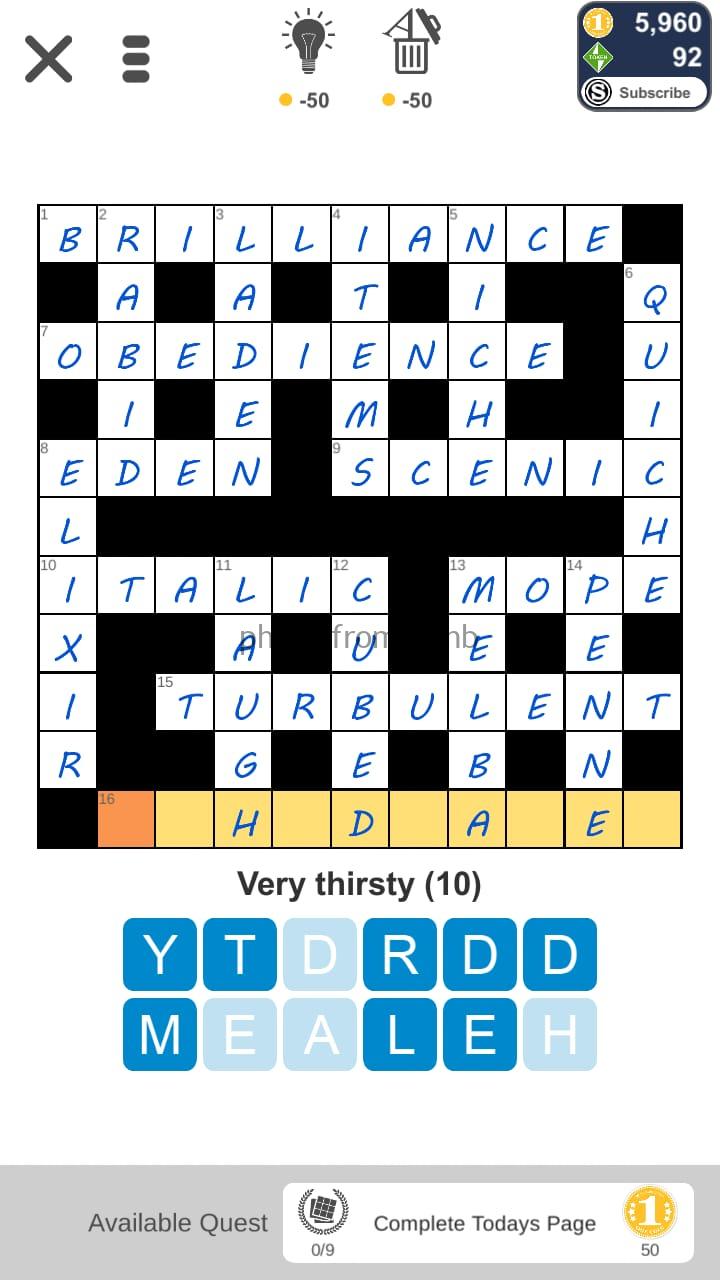Select the crossword cell numbered 1
This screenshot has height=1280, width=720.
pyautogui.click(x=68, y=236)
